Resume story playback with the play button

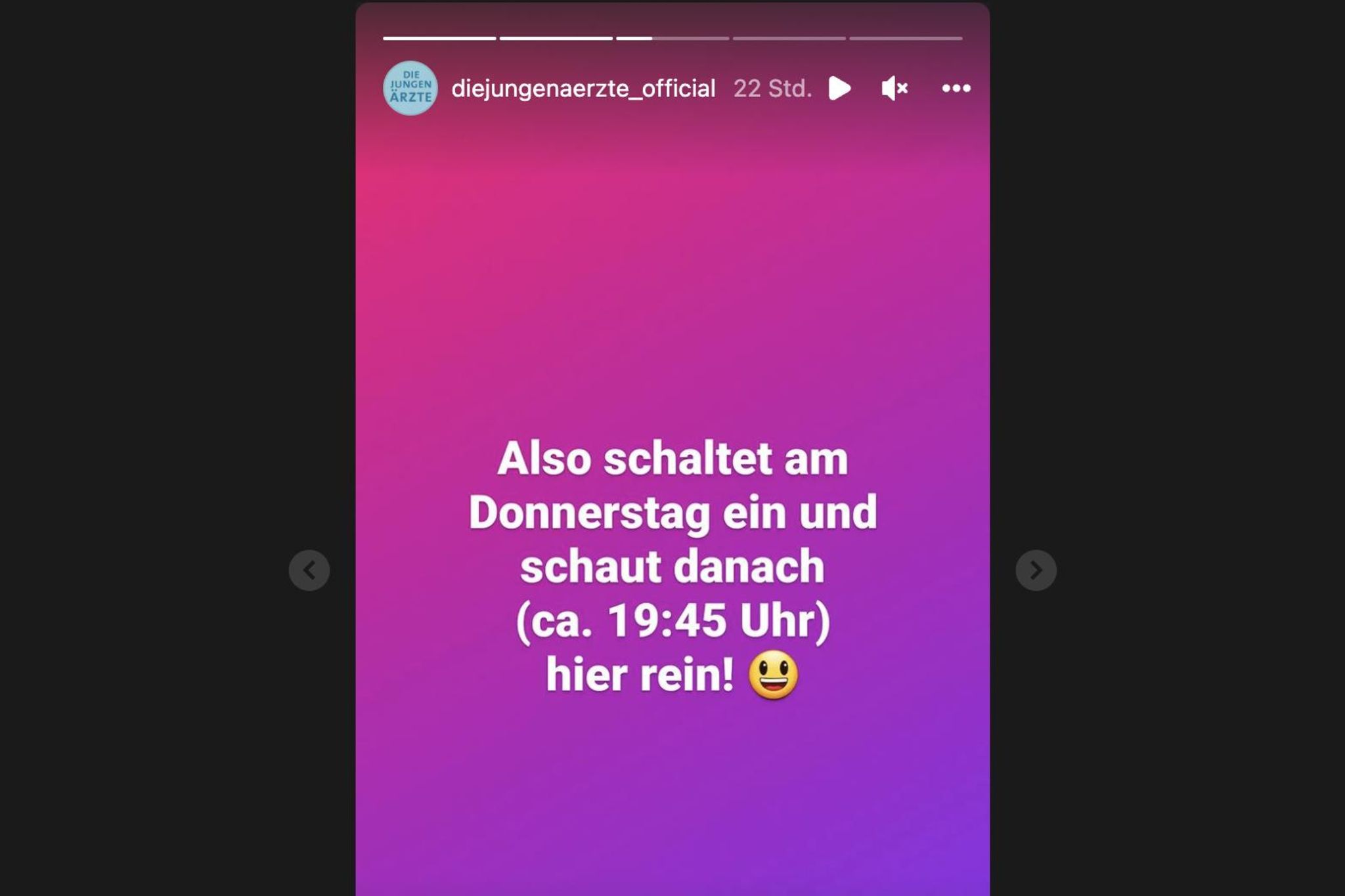click(x=840, y=88)
